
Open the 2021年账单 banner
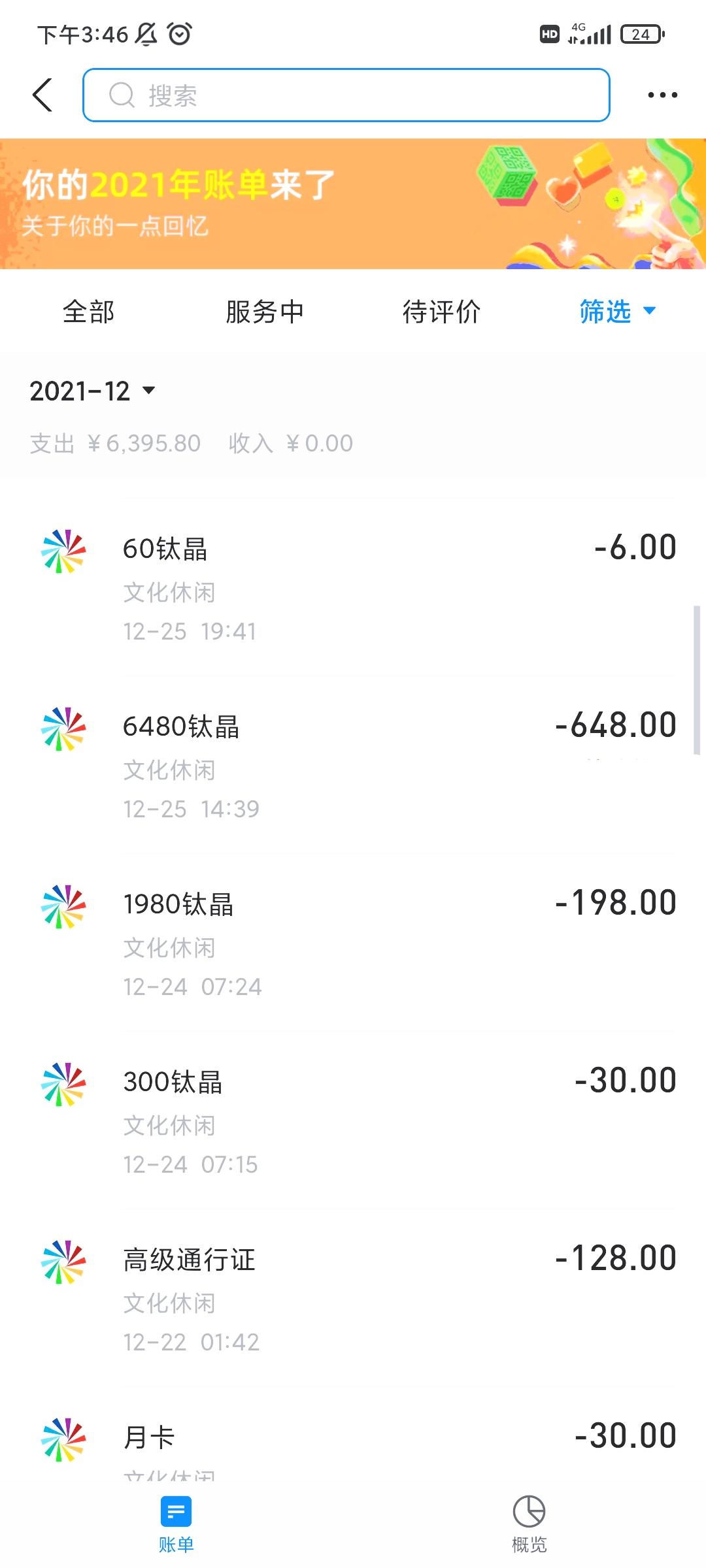click(x=353, y=204)
